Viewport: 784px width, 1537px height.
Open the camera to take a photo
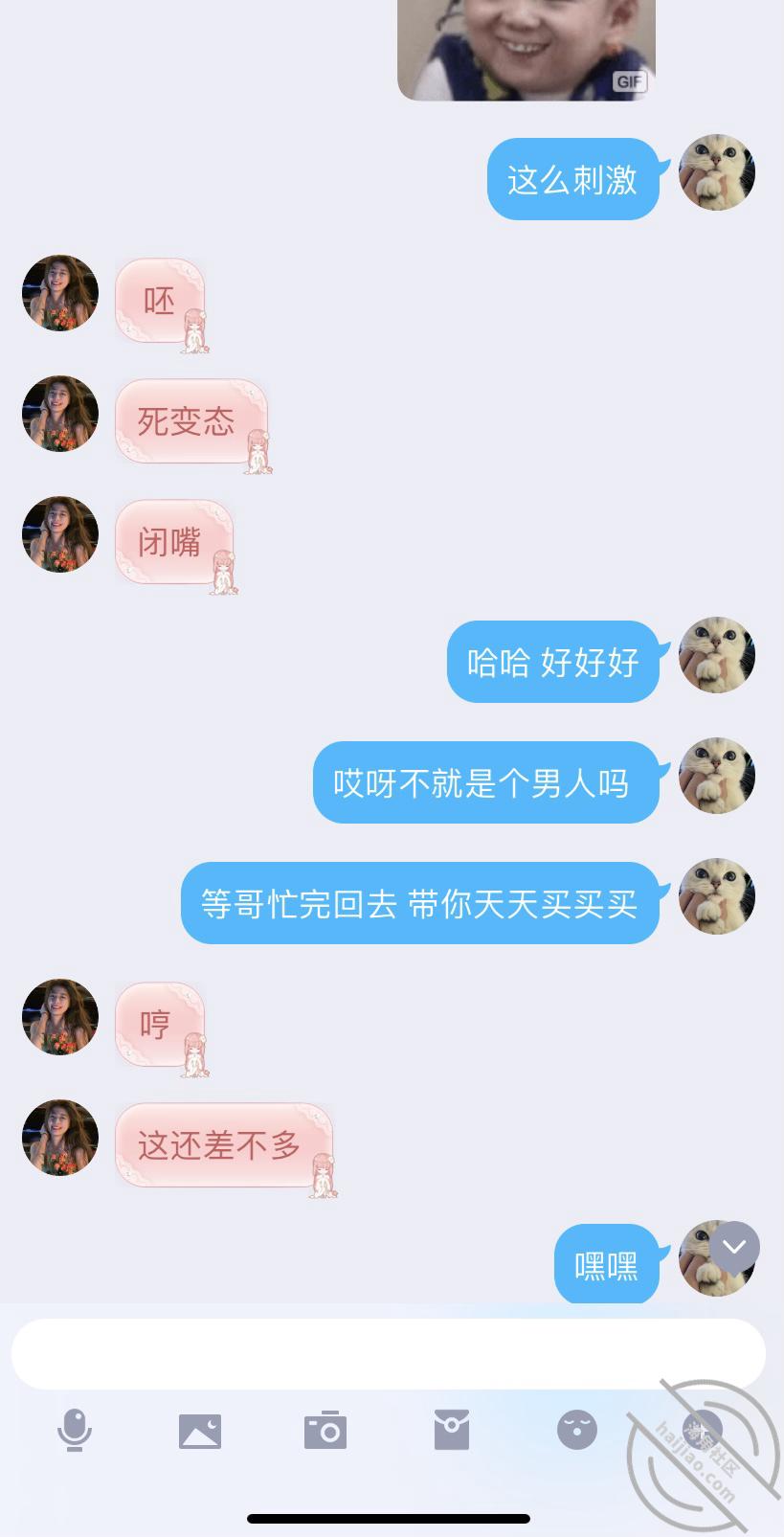coord(325,1431)
